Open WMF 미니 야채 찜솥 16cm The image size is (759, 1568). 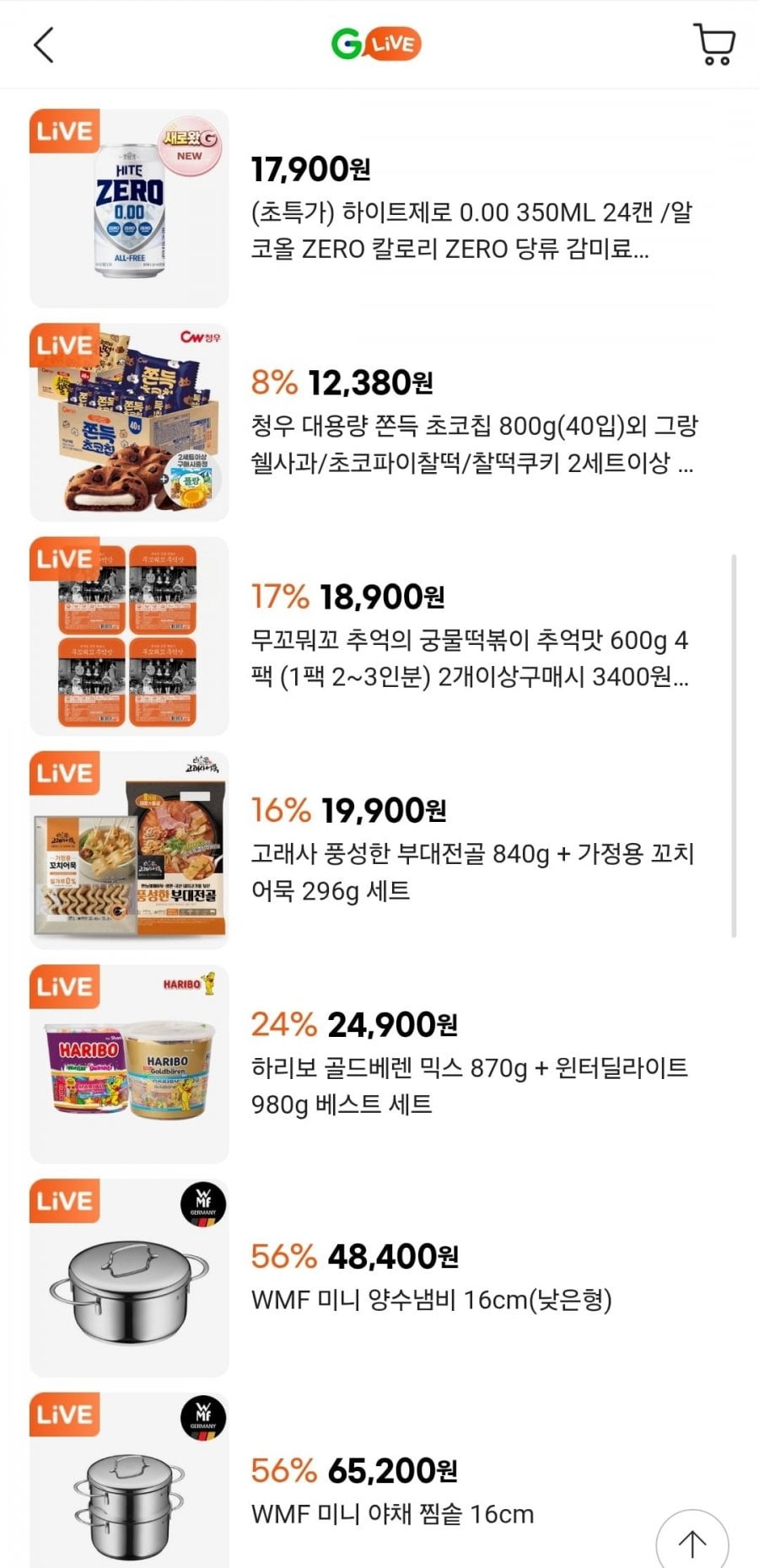coord(392,1513)
